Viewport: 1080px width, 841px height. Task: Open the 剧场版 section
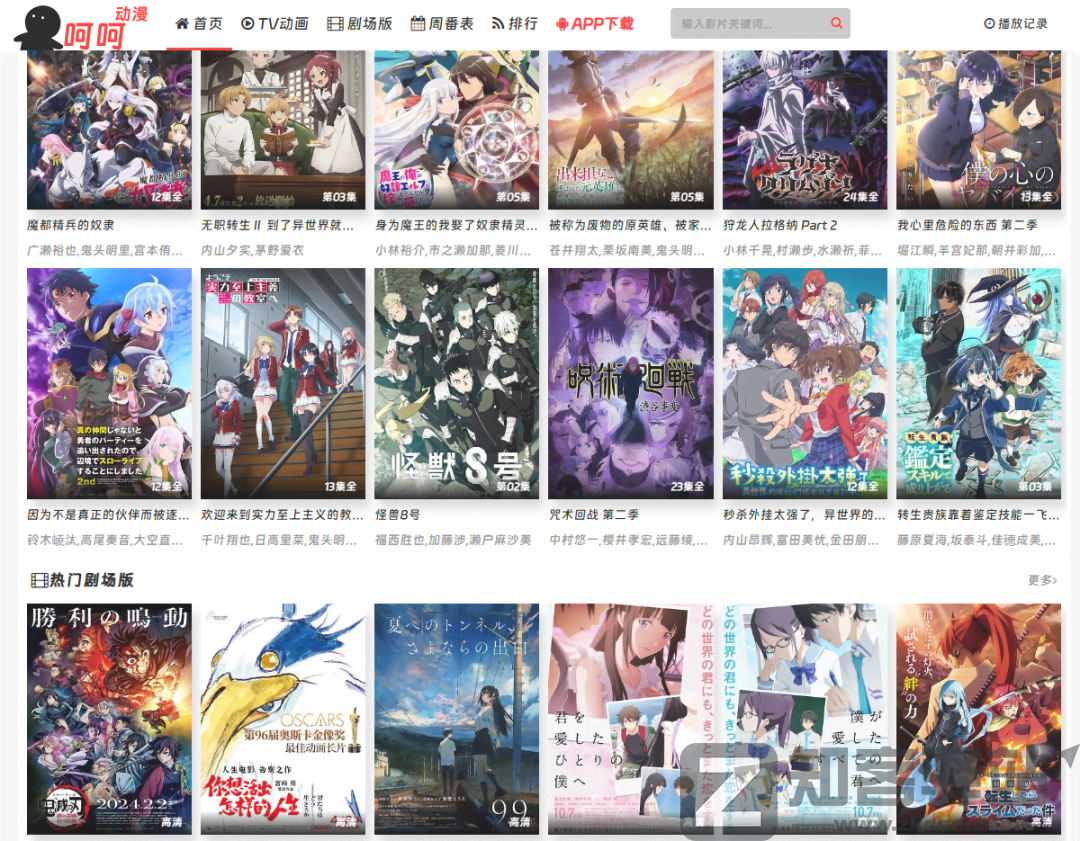pos(360,23)
